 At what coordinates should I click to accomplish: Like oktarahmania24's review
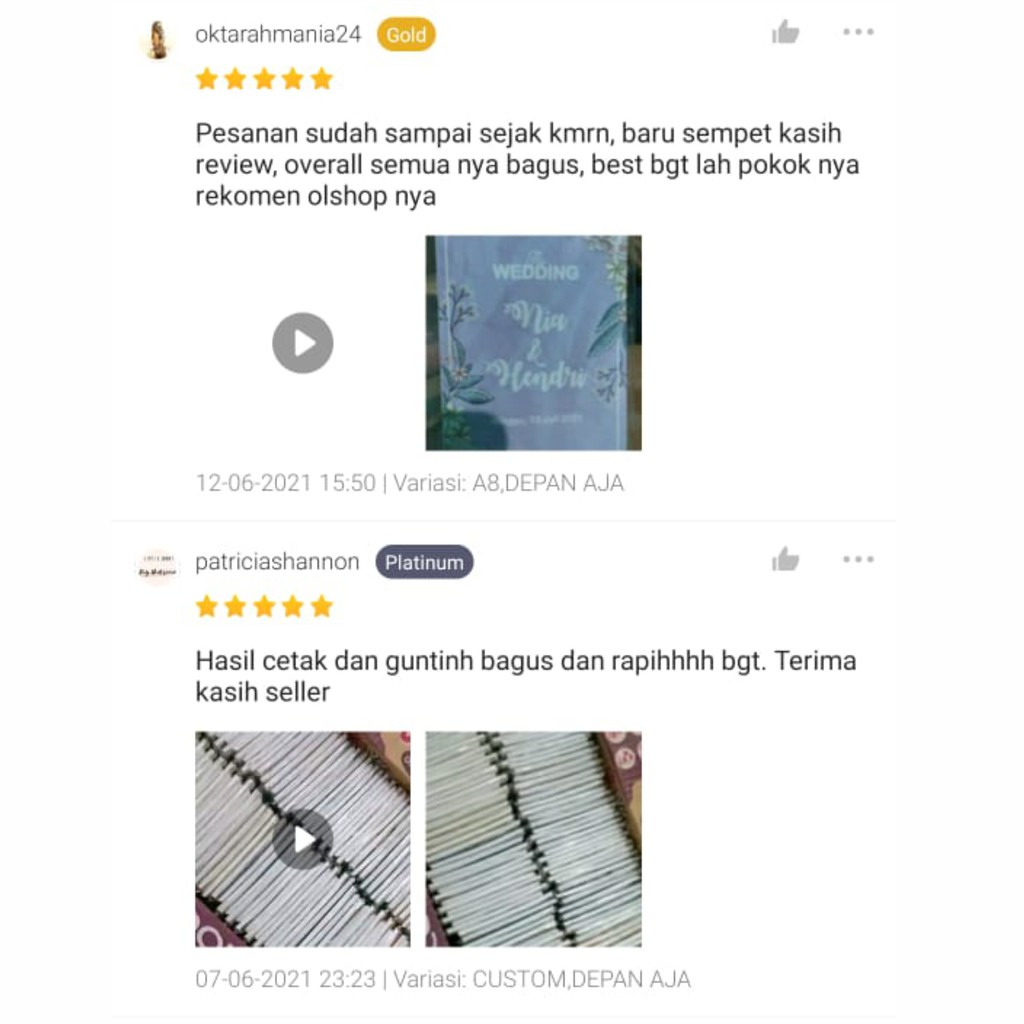pyautogui.click(x=786, y=33)
